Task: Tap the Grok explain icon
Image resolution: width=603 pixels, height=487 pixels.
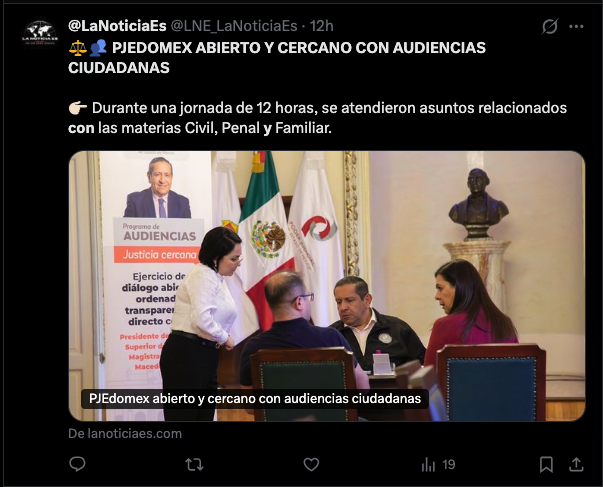Action: 547,25
